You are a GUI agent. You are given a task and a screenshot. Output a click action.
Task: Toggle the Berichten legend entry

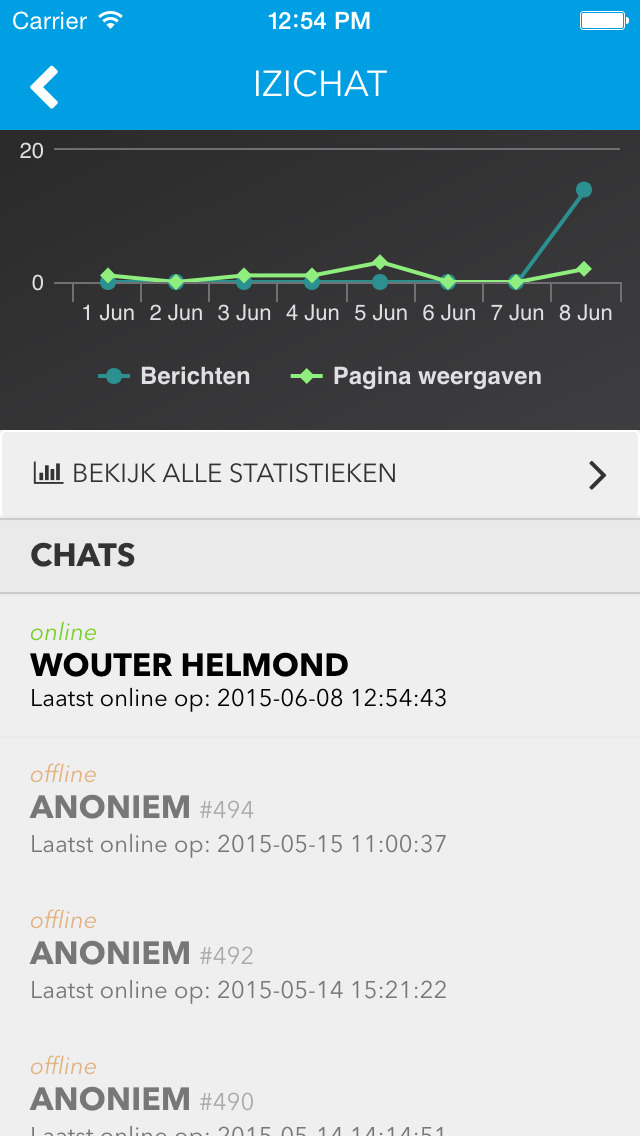click(x=174, y=376)
